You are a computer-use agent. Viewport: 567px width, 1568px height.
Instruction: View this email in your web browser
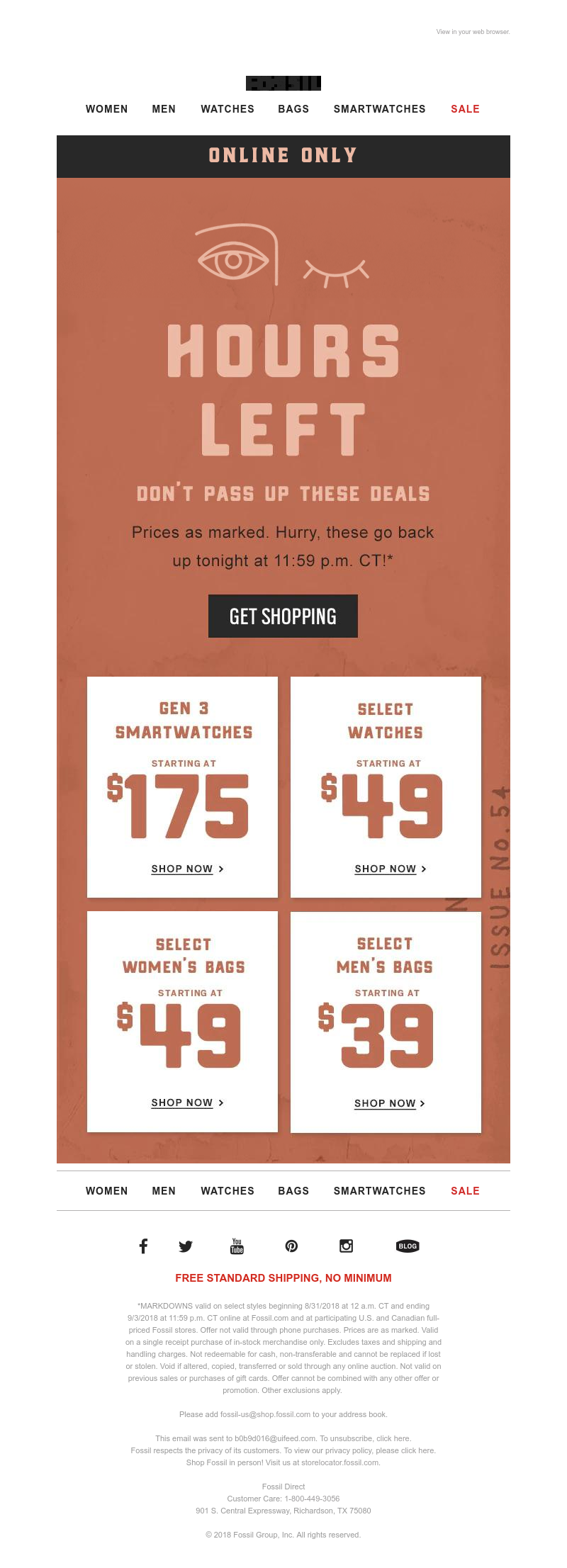click(473, 32)
